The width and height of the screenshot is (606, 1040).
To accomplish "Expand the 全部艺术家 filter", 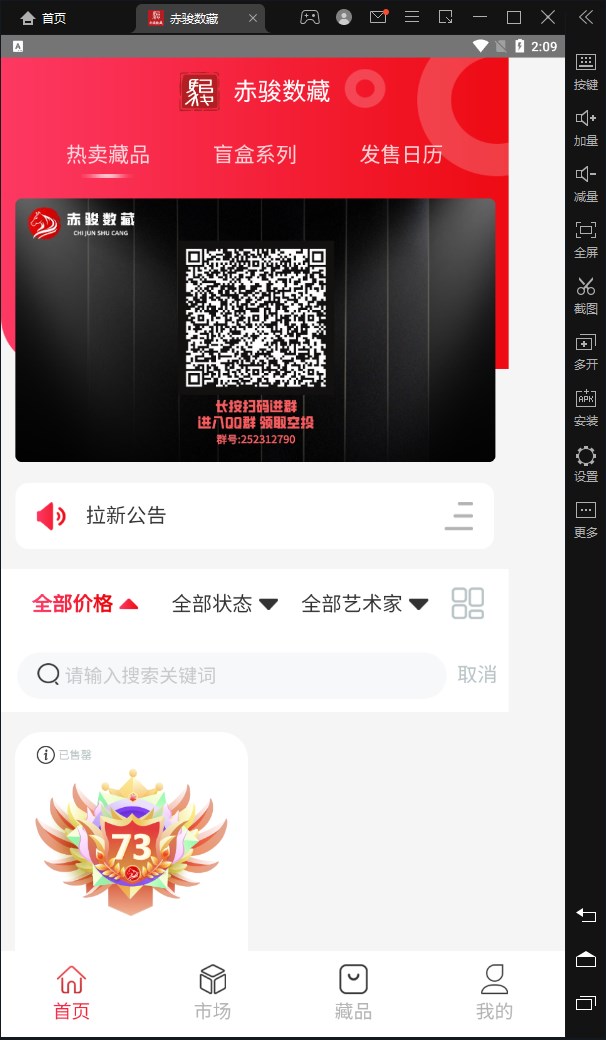I will tap(364, 604).
